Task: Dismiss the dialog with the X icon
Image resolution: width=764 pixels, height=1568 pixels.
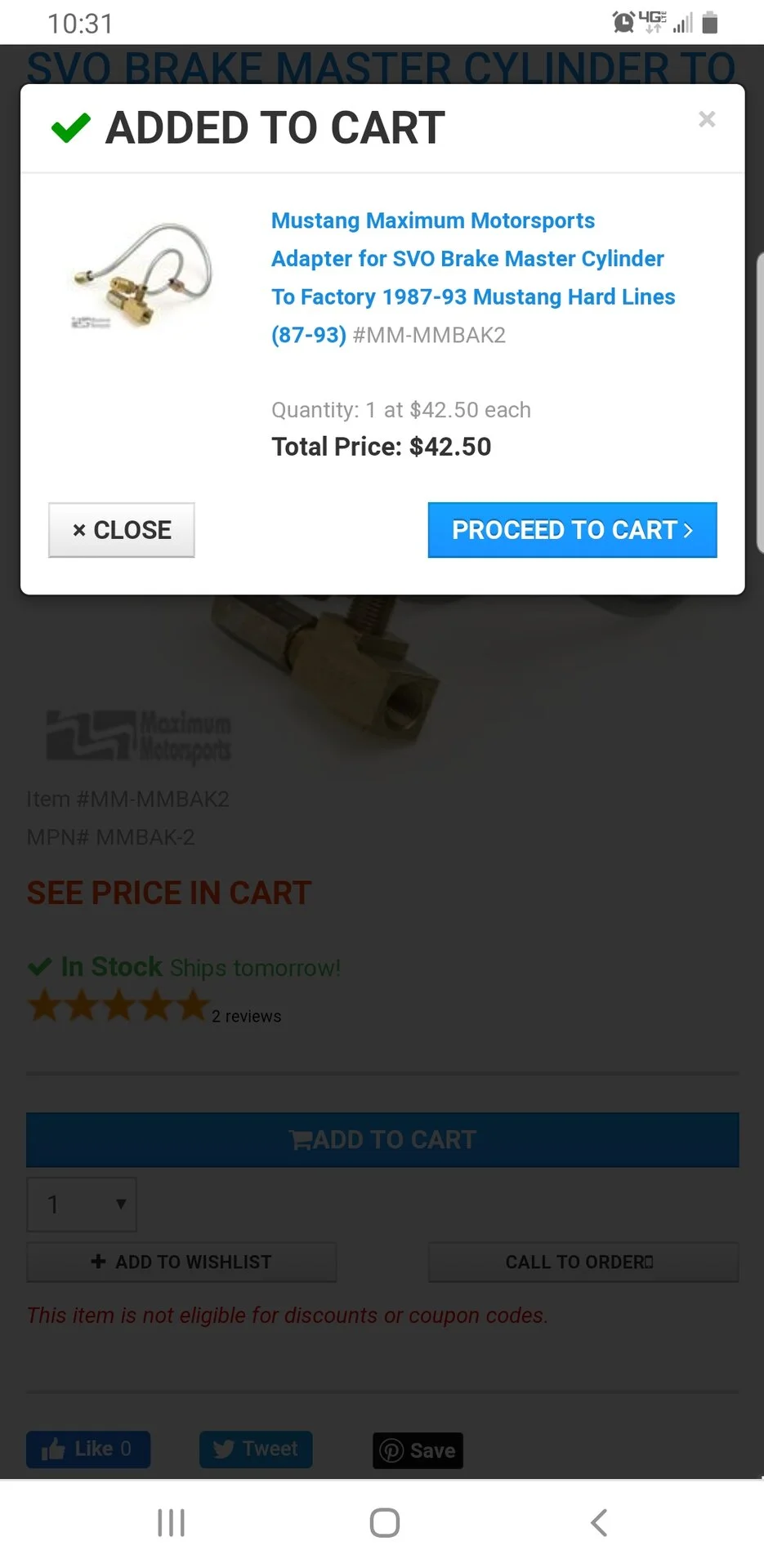Action: click(707, 120)
